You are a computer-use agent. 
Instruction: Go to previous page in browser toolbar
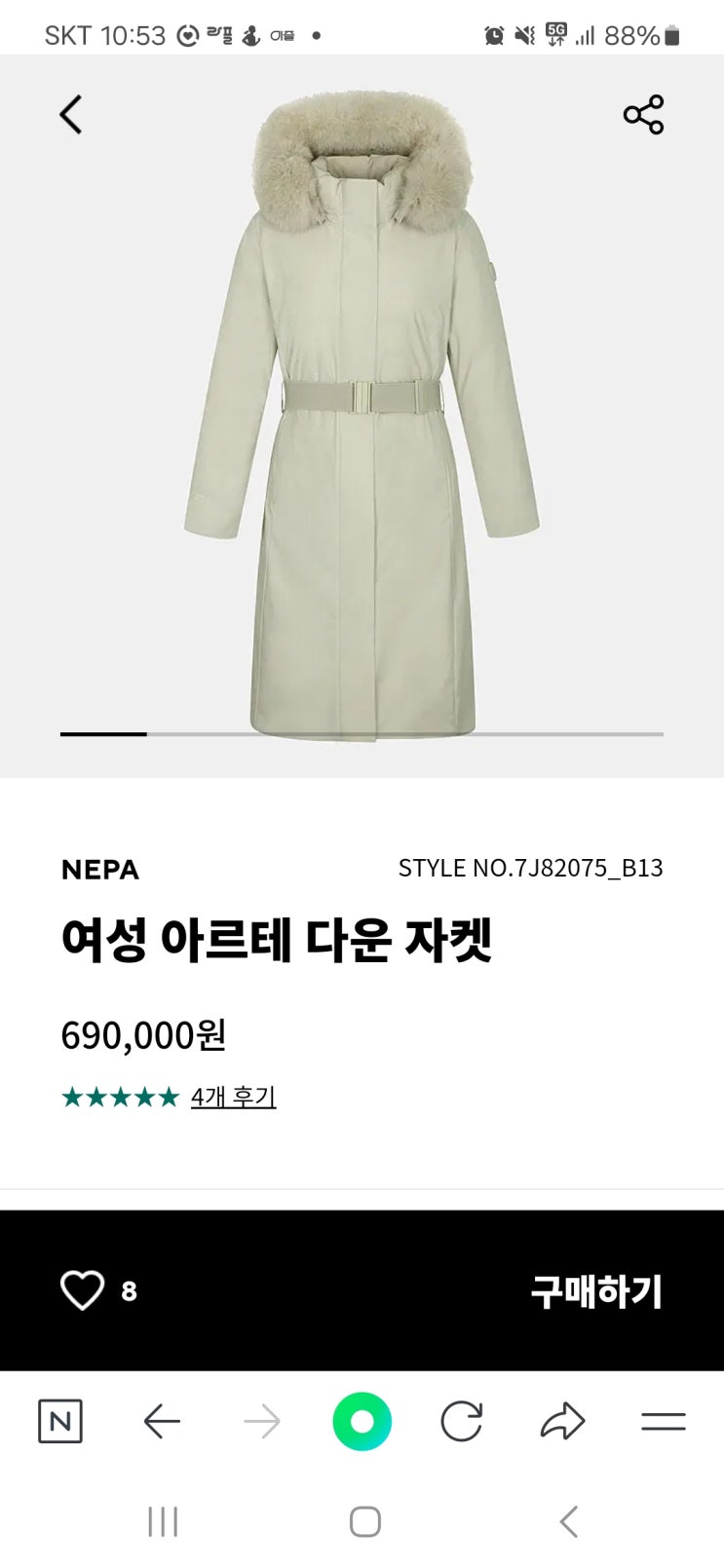tap(162, 1422)
